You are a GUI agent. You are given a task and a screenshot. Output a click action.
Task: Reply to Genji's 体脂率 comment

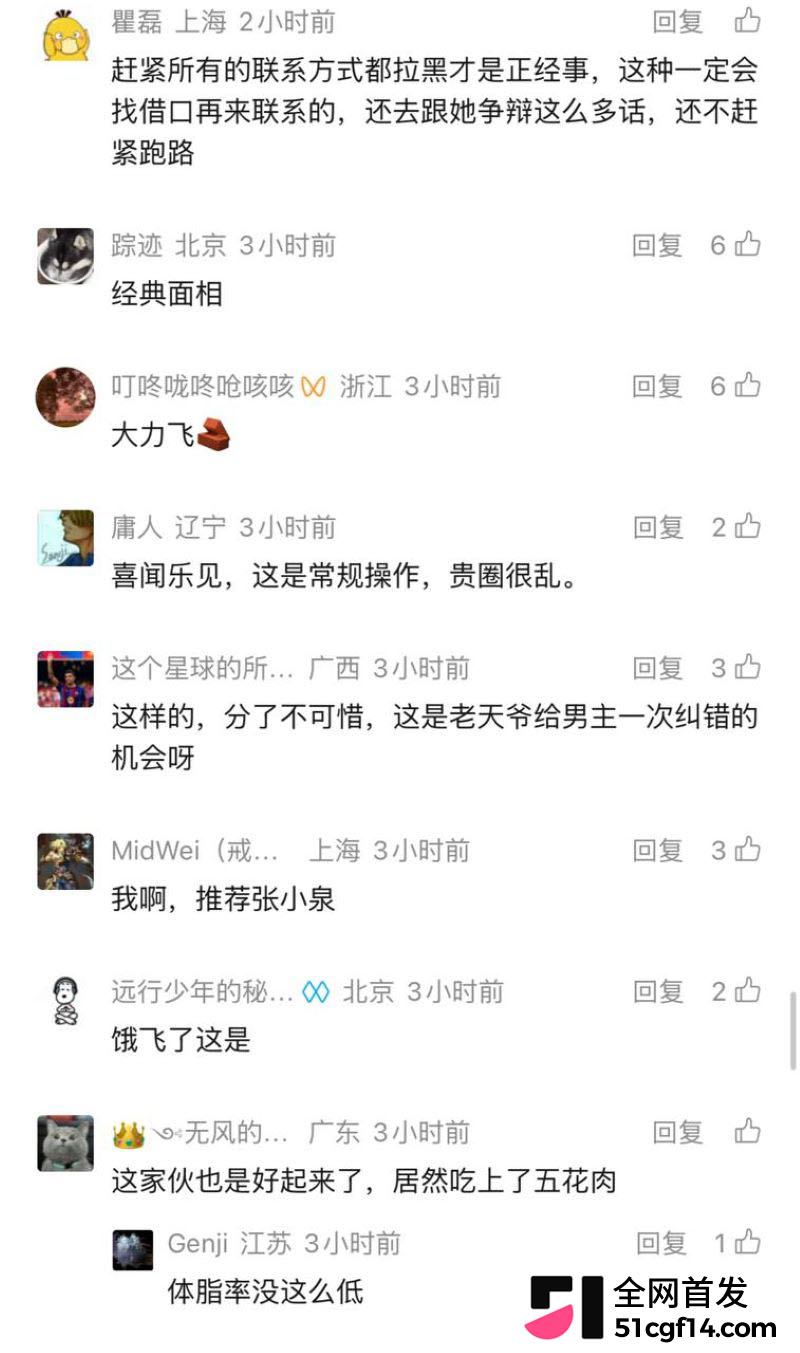661,1244
